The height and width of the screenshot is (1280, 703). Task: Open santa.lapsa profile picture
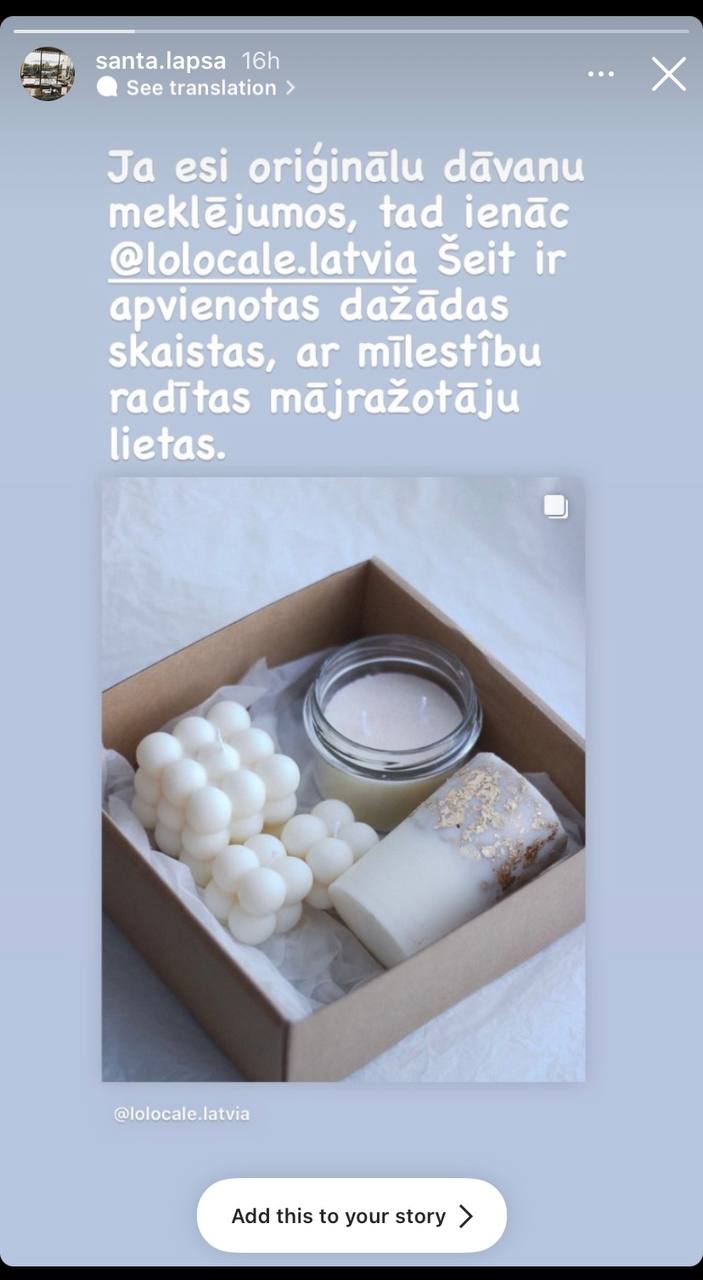48,74
